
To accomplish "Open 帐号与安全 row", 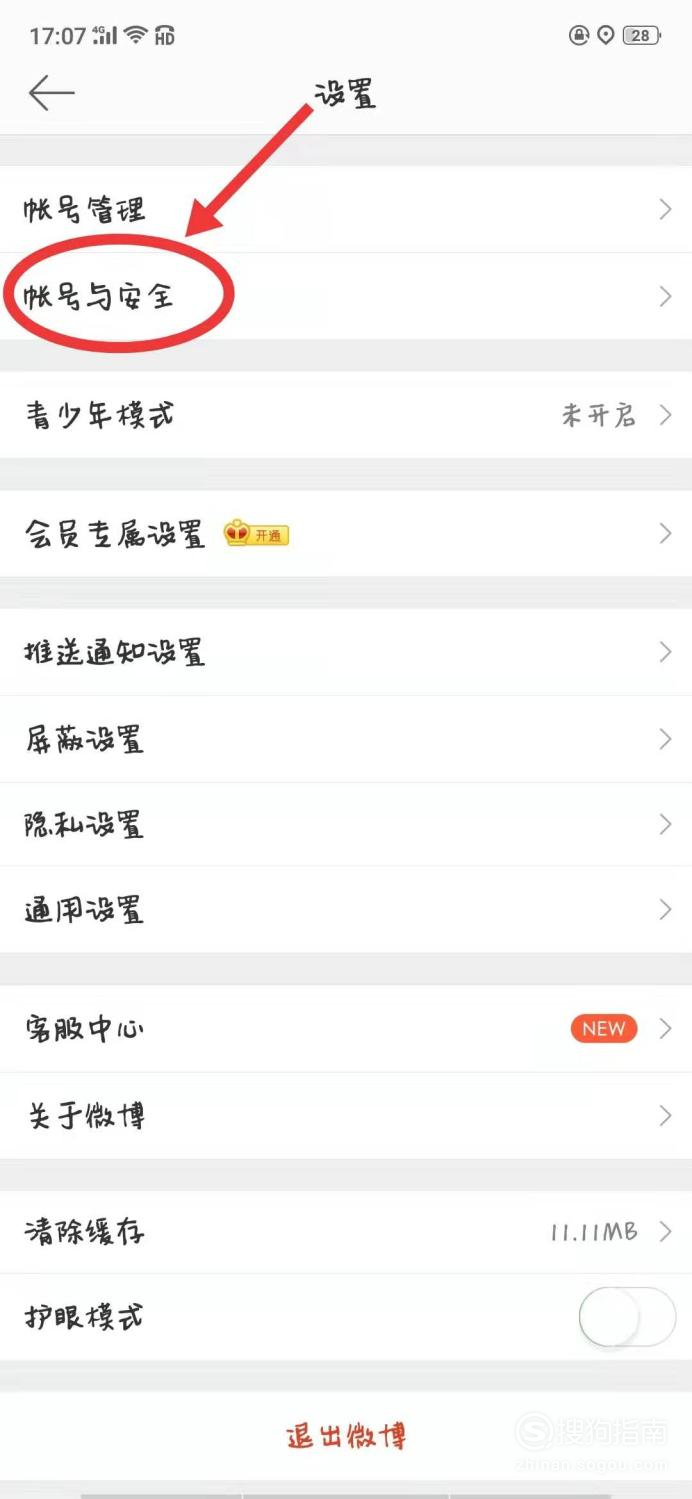I will click(346, 296).
